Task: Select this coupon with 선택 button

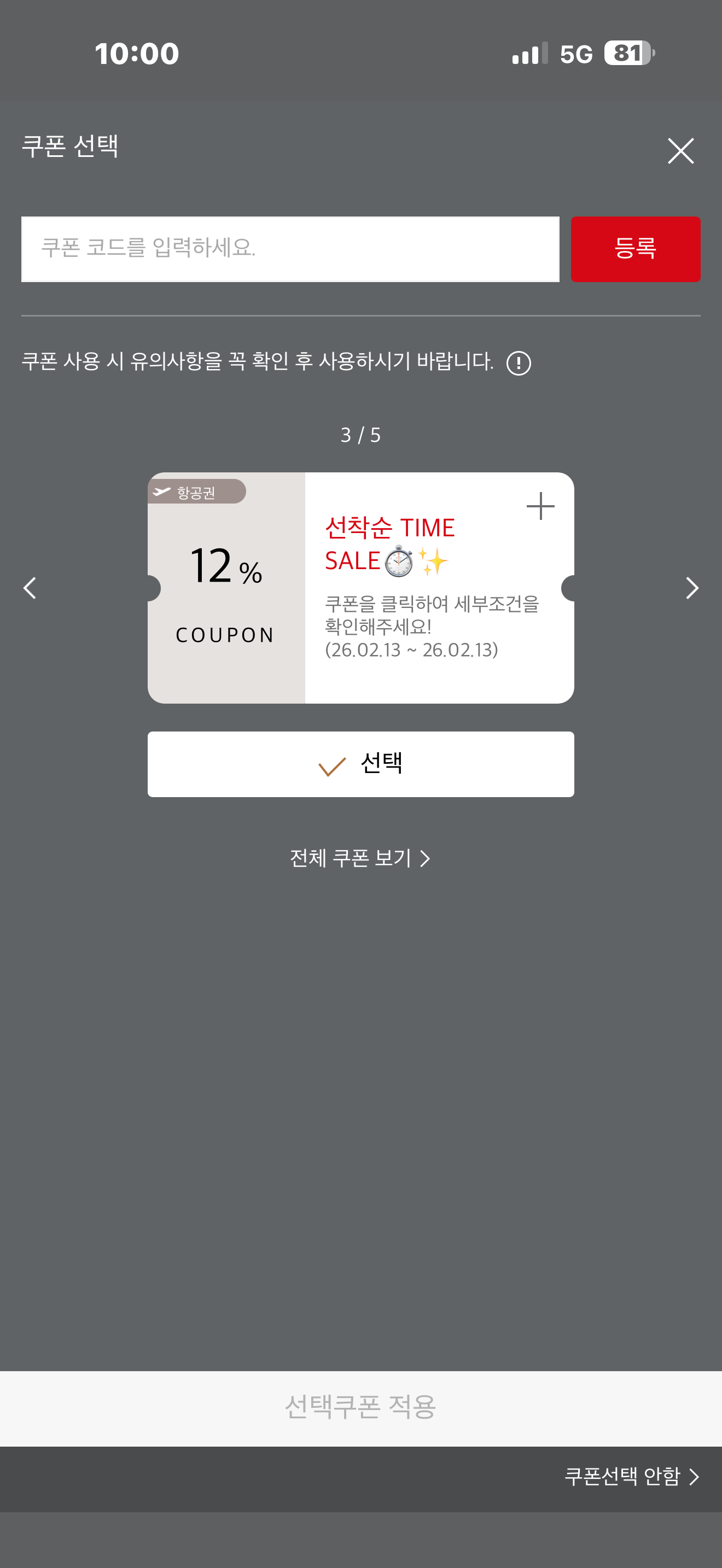Action: [360, 764]
